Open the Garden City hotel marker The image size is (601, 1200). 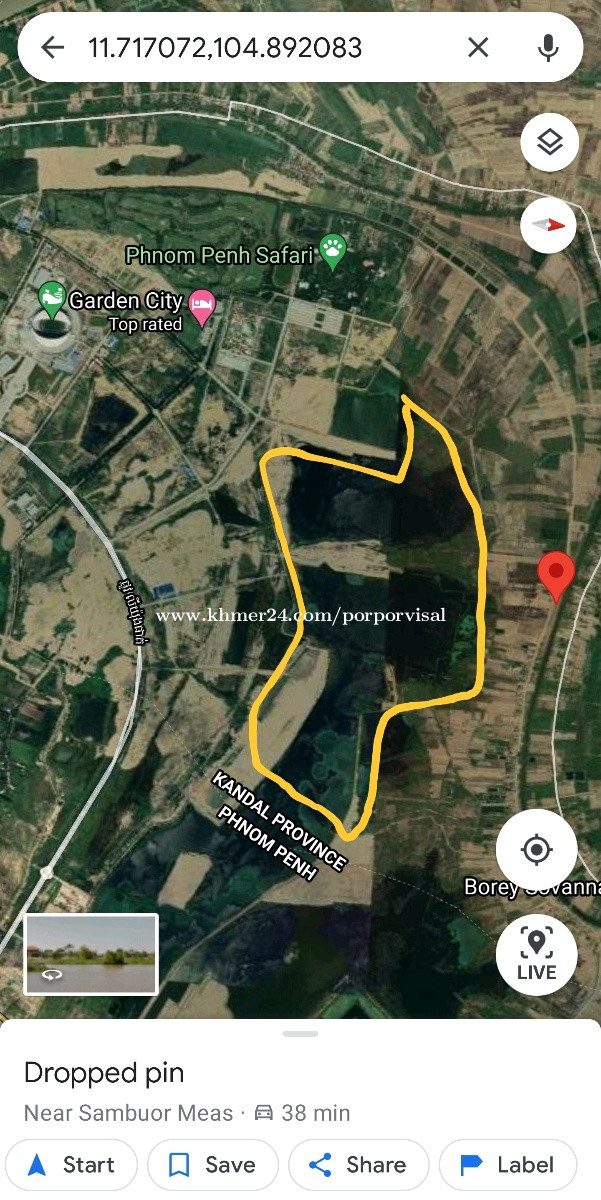(x=202, y=305)
